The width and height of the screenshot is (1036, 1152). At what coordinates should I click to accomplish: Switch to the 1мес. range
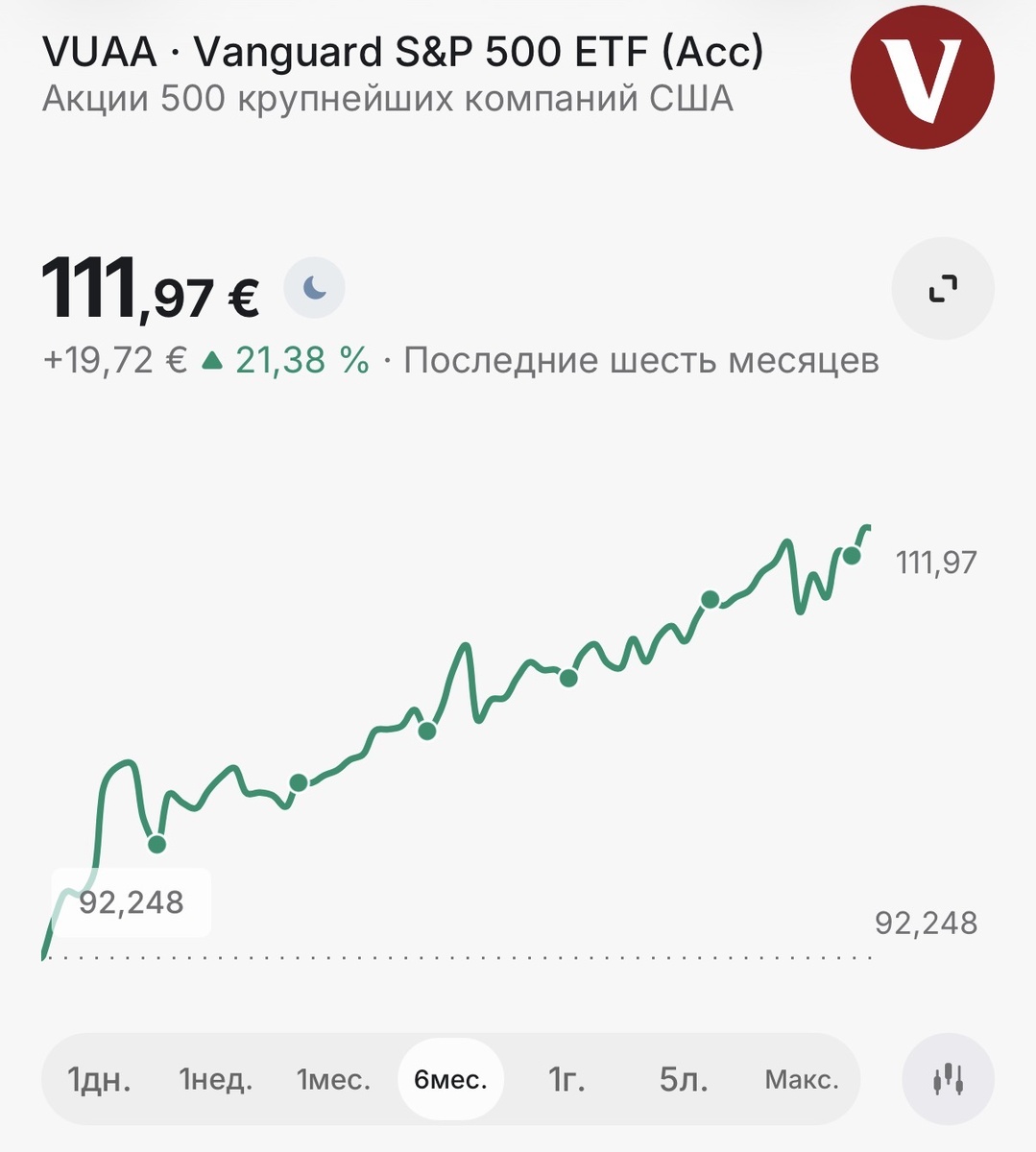pyautogui.click(x=333, y=1079)
